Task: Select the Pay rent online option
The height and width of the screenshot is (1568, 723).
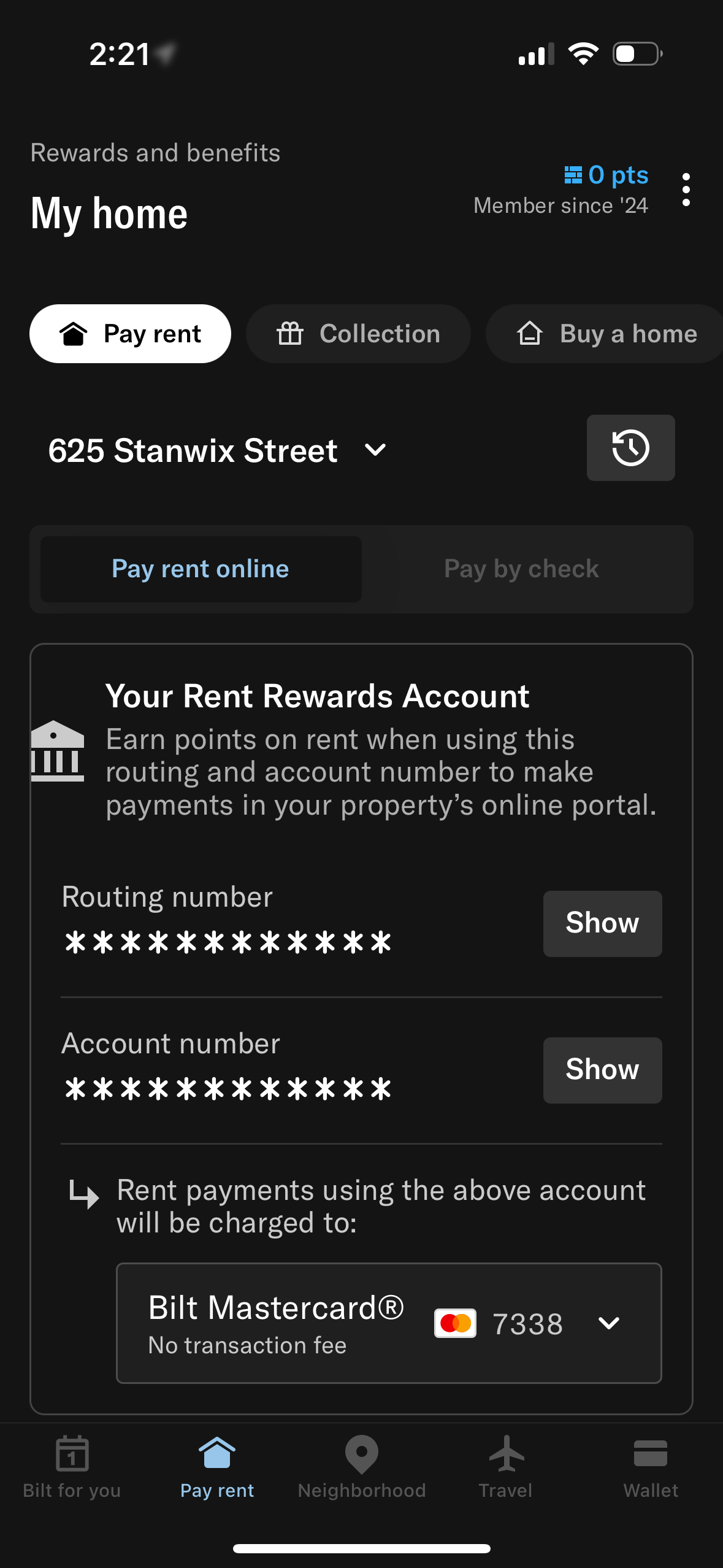Action: tap(200, 569)
